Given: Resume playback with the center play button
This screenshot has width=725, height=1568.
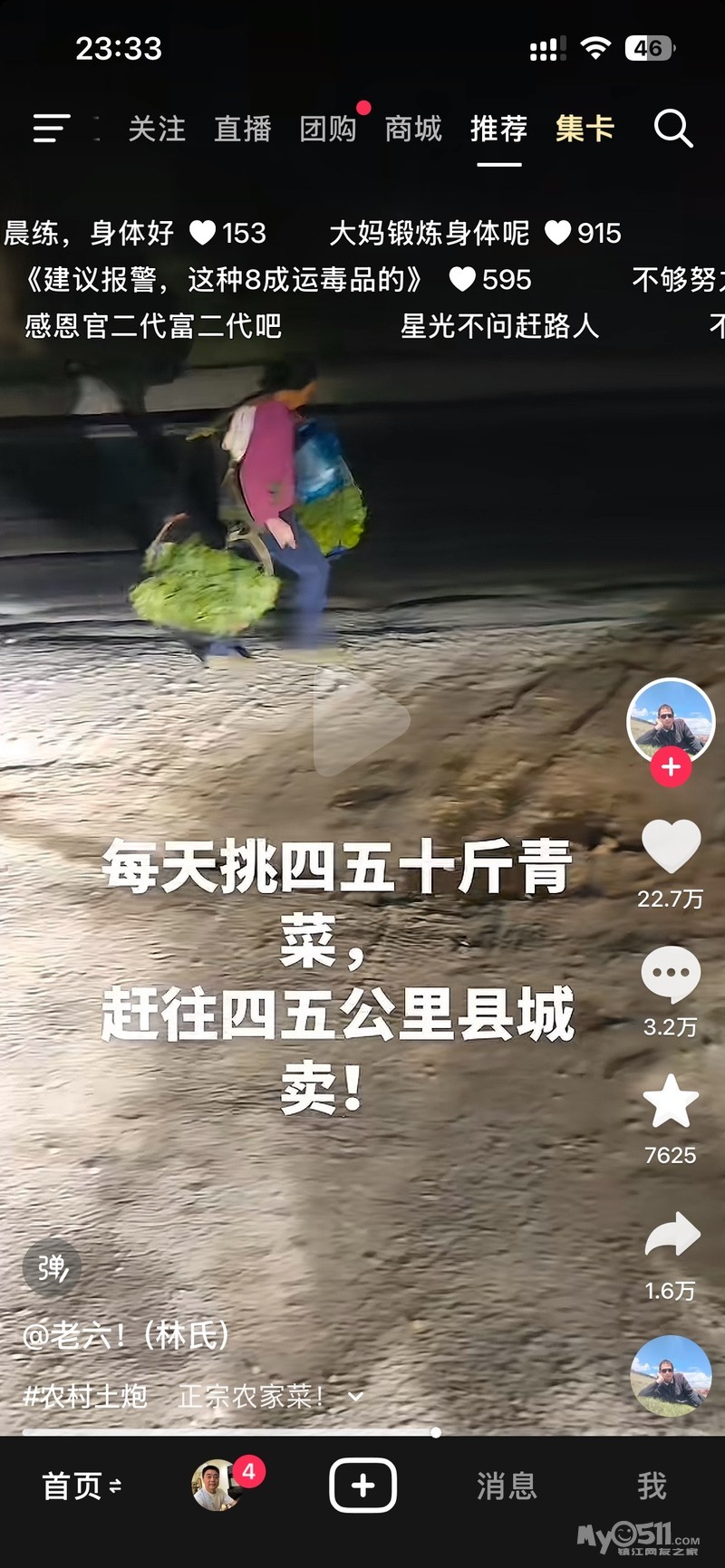Looking at the screenshot, I should pos(361,721).
